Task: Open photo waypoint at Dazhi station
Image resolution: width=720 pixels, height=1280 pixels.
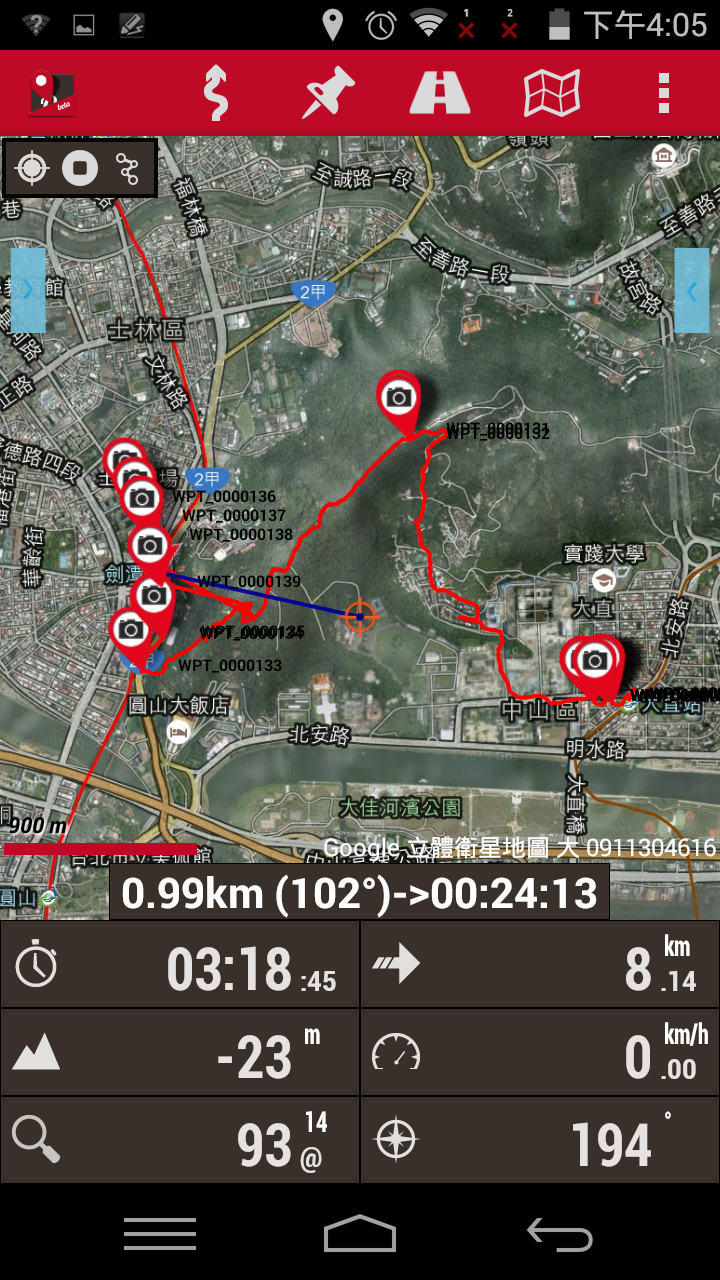Action: pyautogui.click(x=596, y=659)
